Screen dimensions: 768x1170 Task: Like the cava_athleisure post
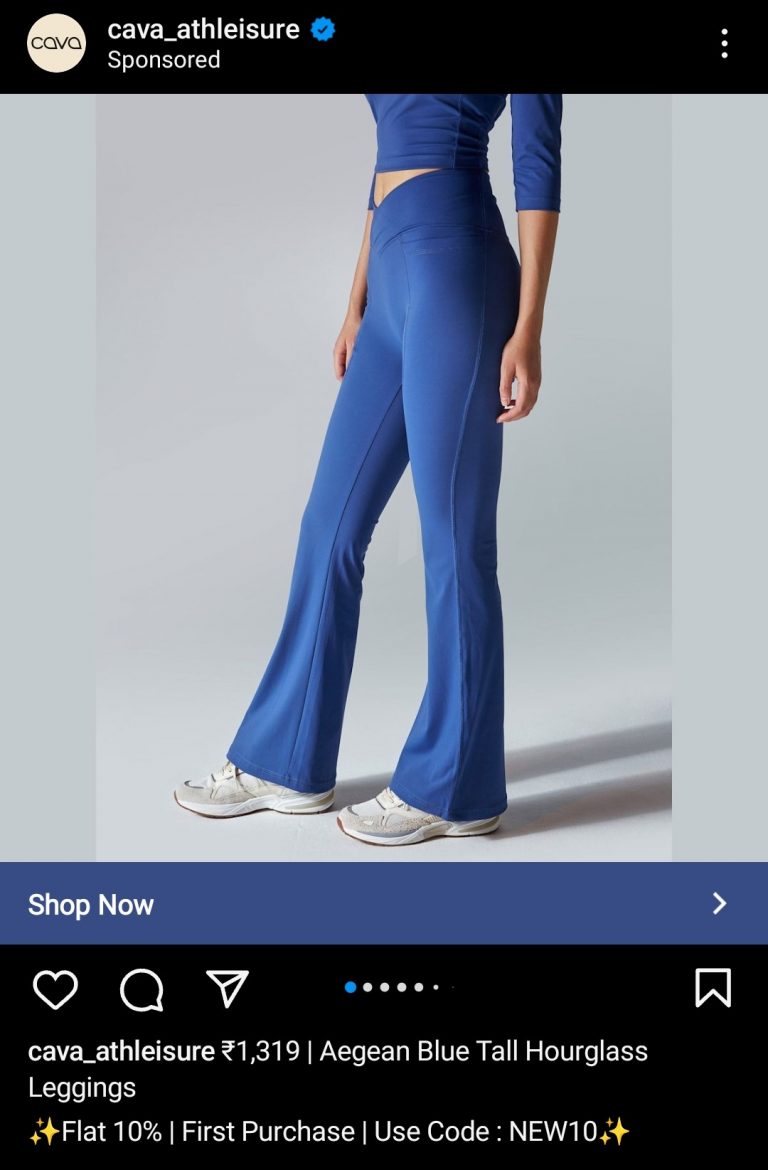[x=55, y=990]
